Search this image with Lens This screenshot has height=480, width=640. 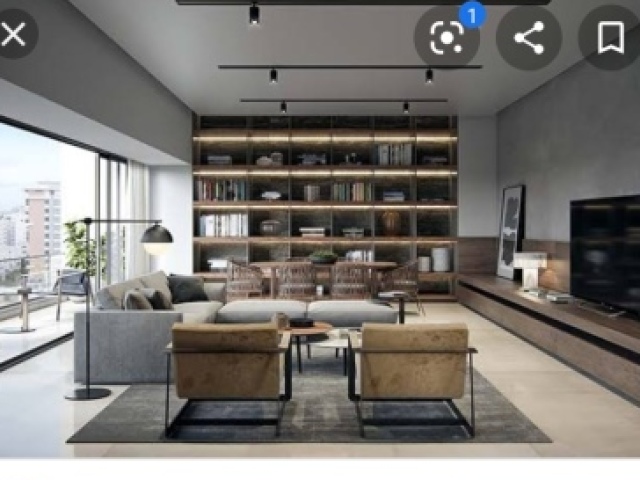coord(447,38)
